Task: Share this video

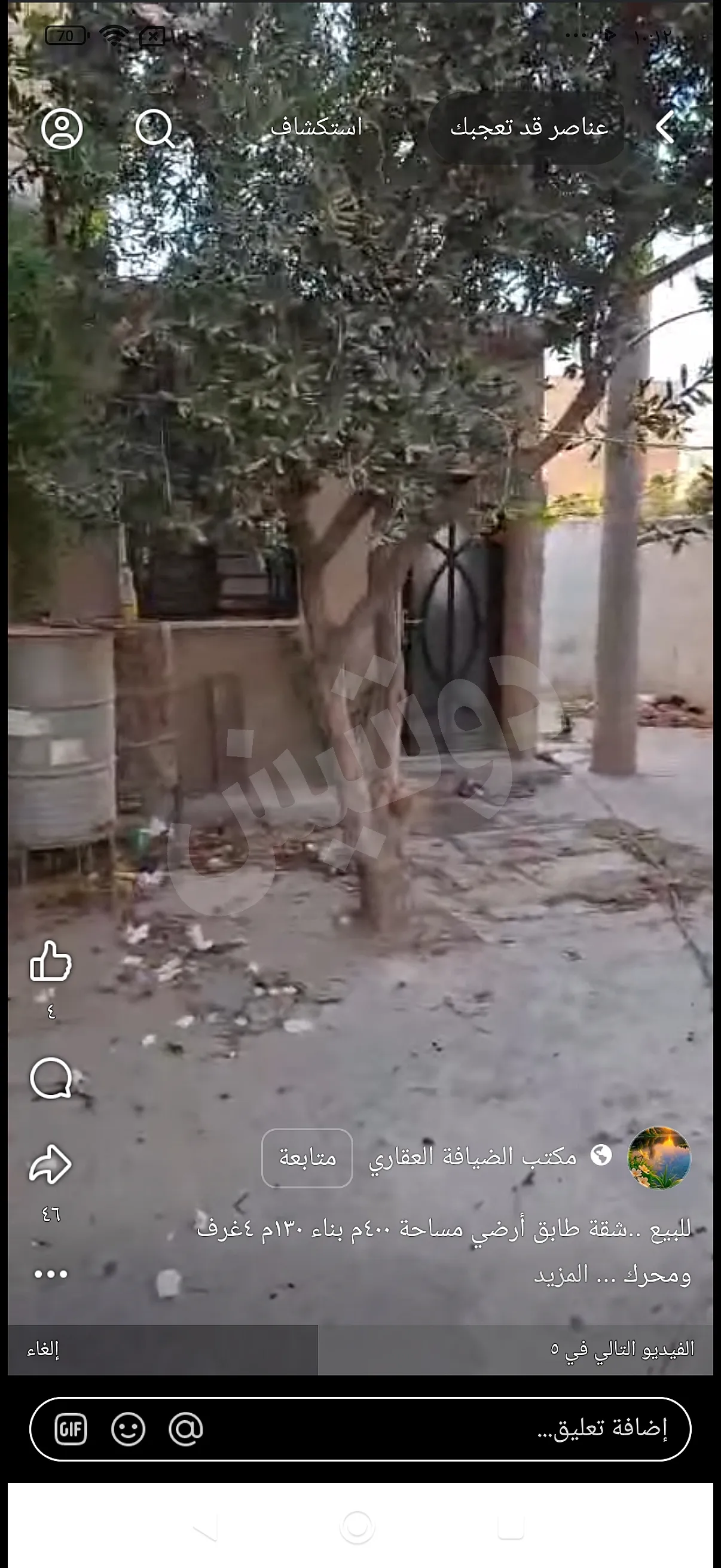Action: 50,1164
